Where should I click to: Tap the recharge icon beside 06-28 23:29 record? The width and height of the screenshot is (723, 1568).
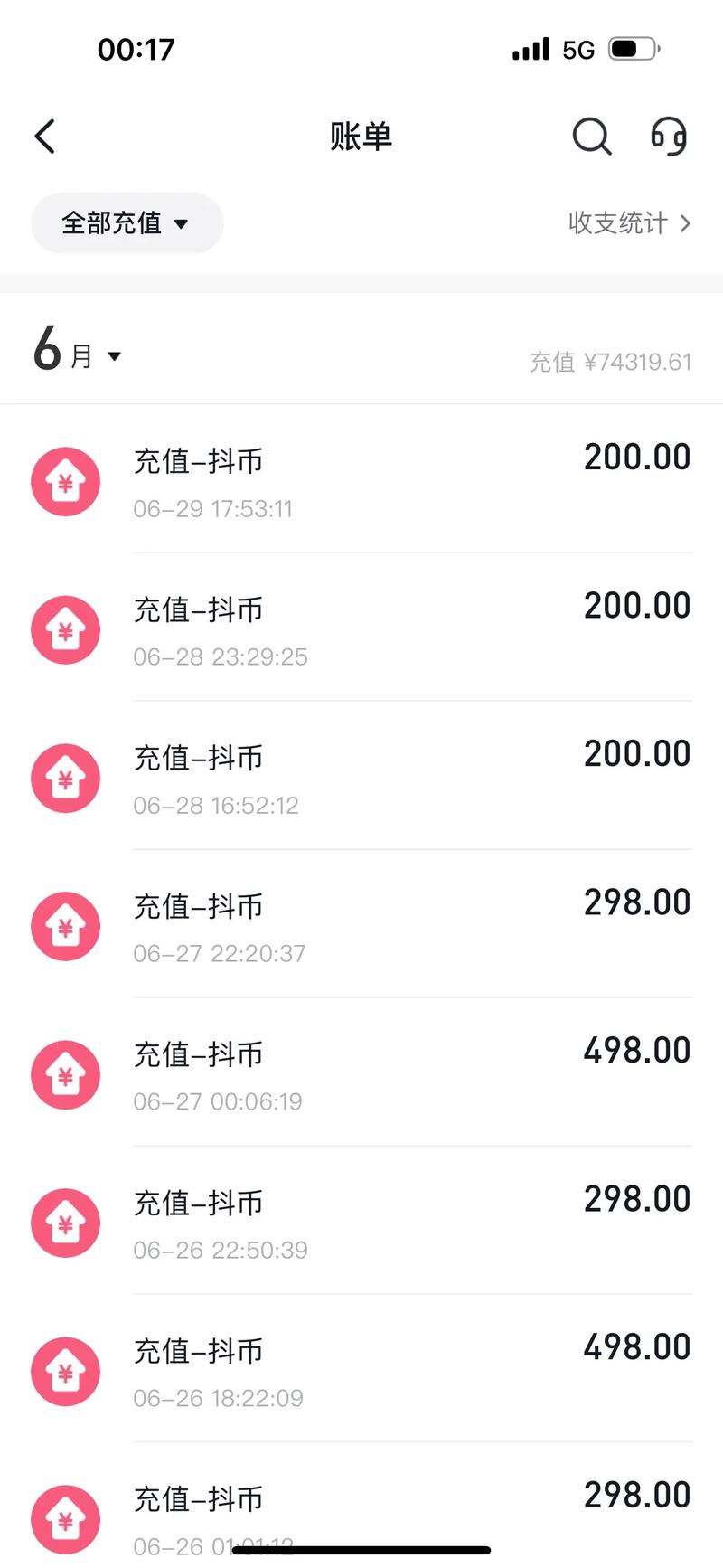(65, 630)
